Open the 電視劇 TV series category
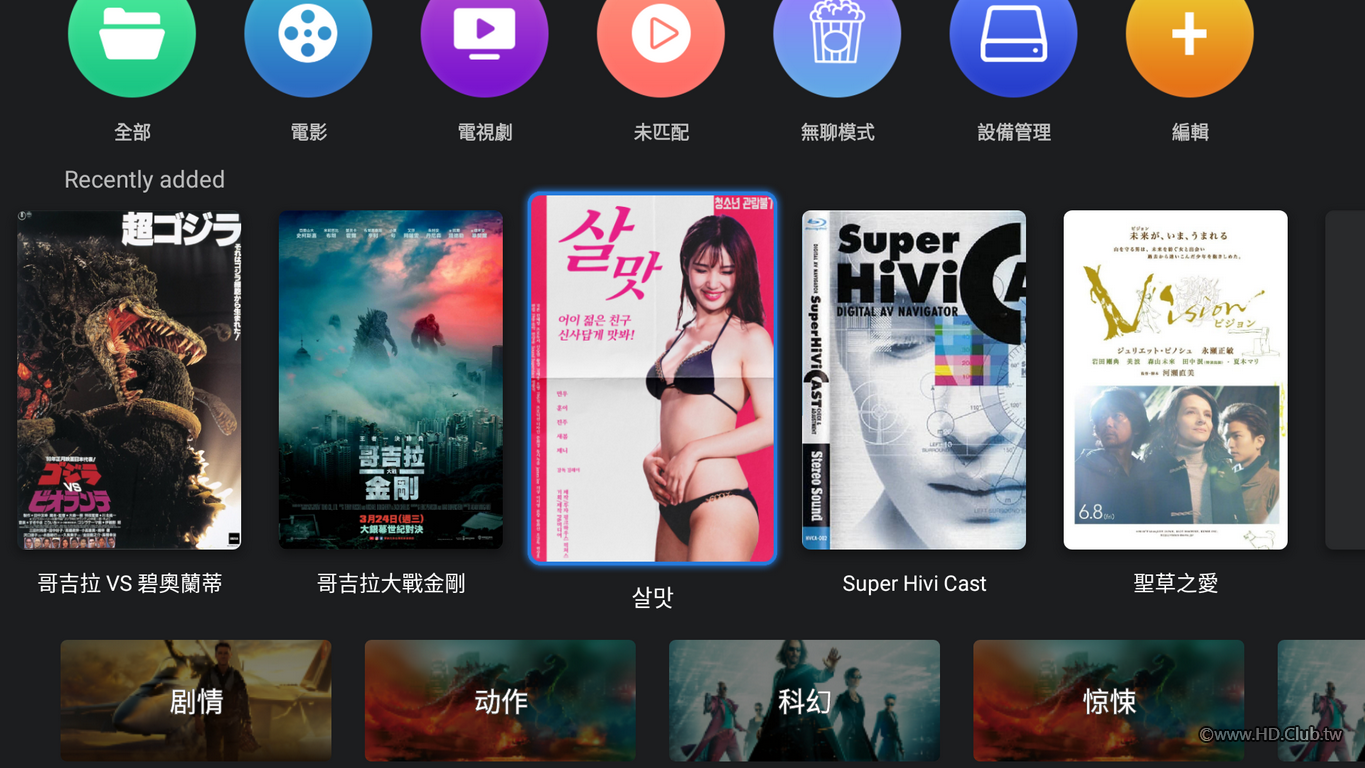The height and width of the screenshot is (768, 1365). point(484,38)
